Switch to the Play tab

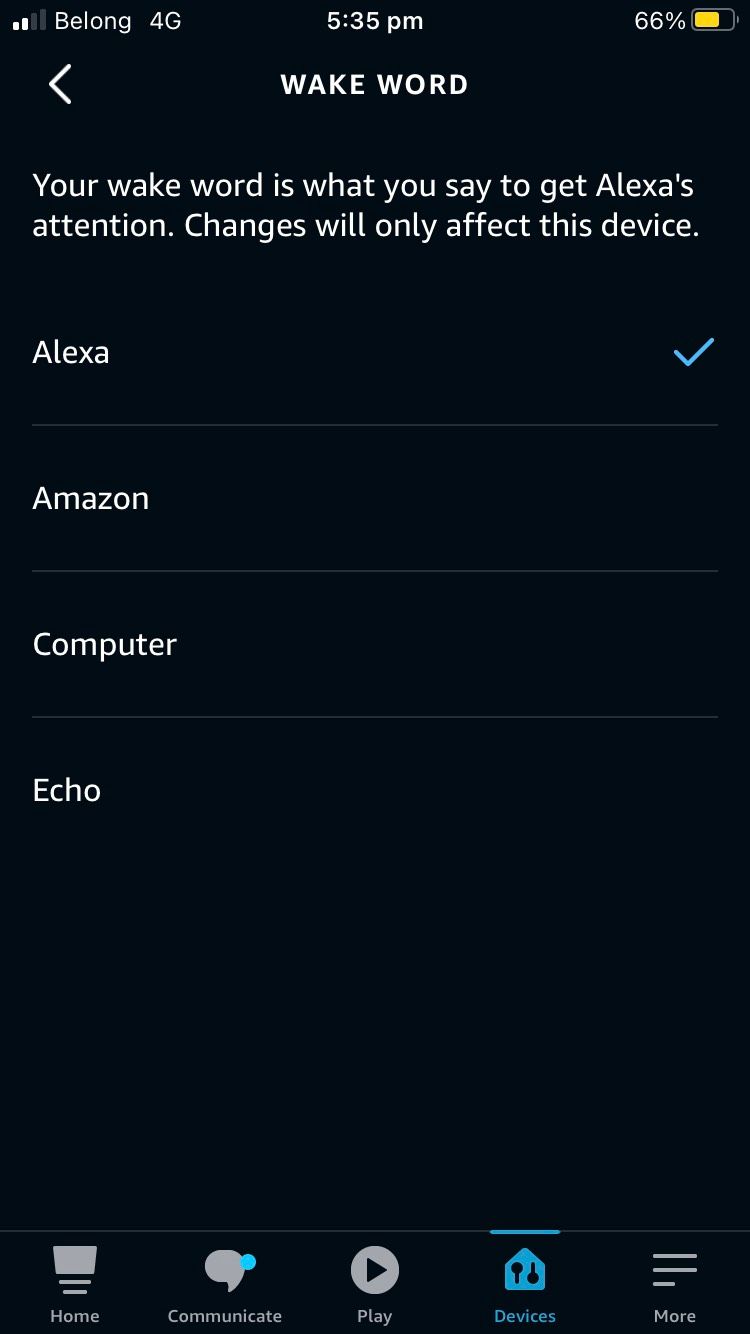click(x=375, y=1284)
